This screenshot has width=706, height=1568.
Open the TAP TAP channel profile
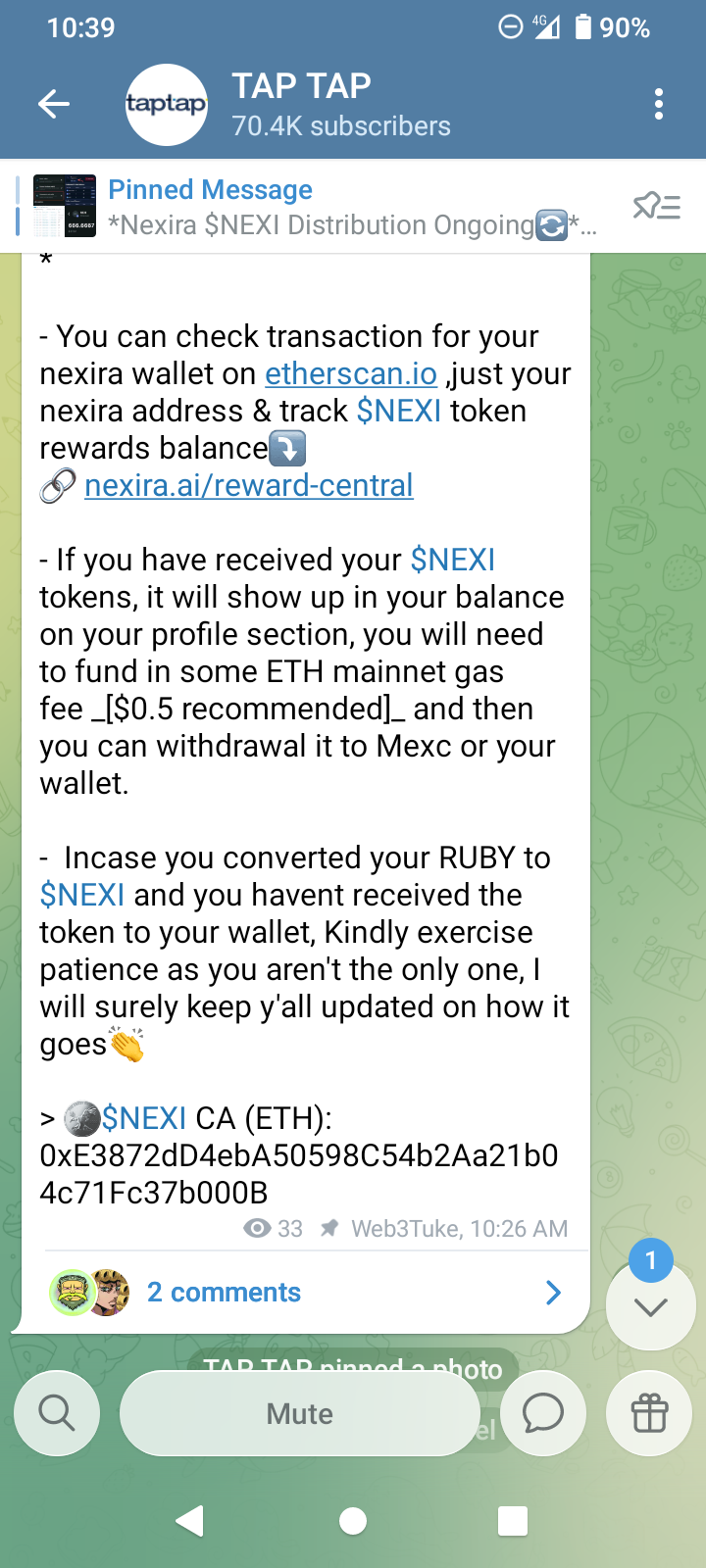294,104
